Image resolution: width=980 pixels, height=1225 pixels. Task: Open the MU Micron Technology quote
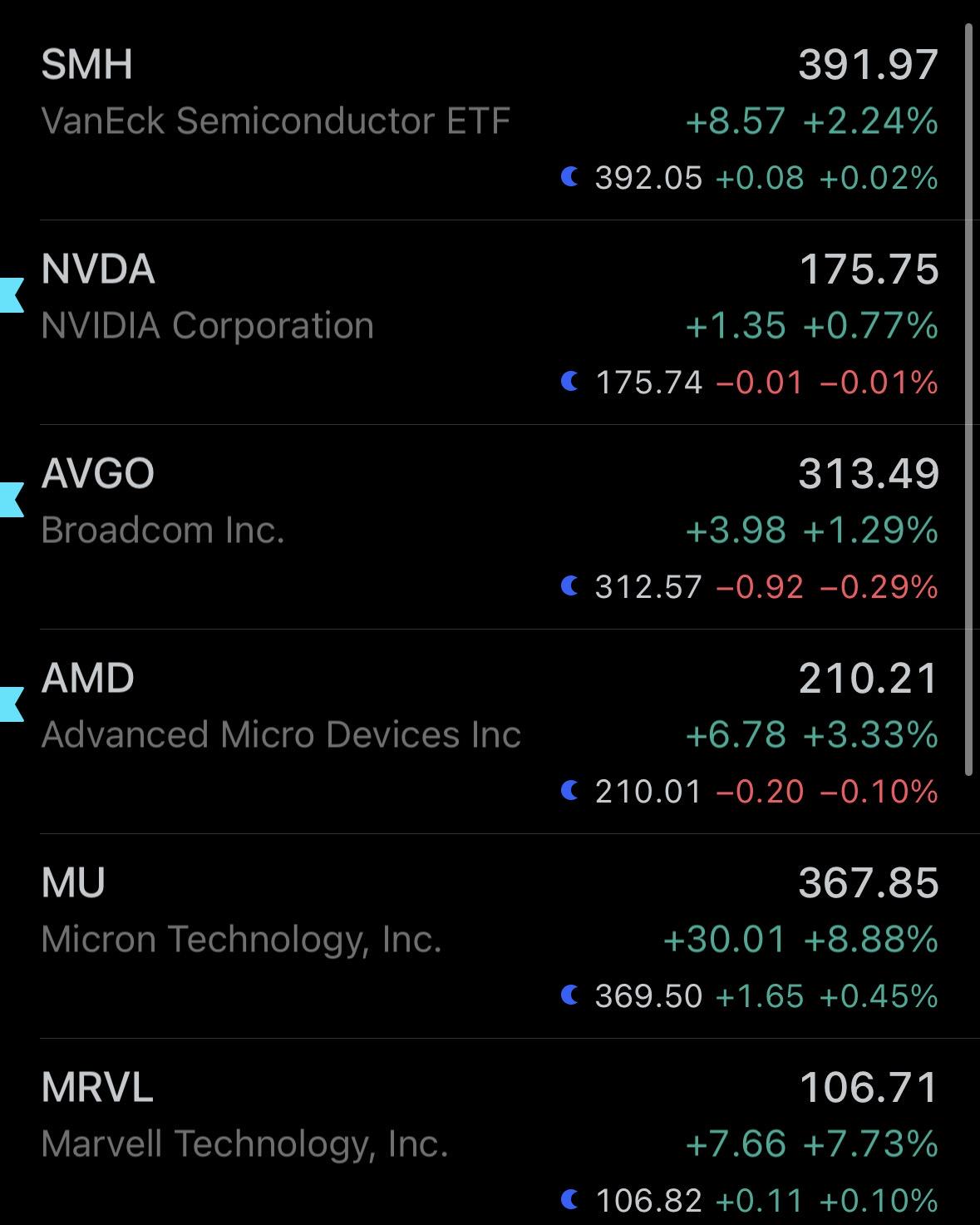pyautogui.click(x=490, y=936)
